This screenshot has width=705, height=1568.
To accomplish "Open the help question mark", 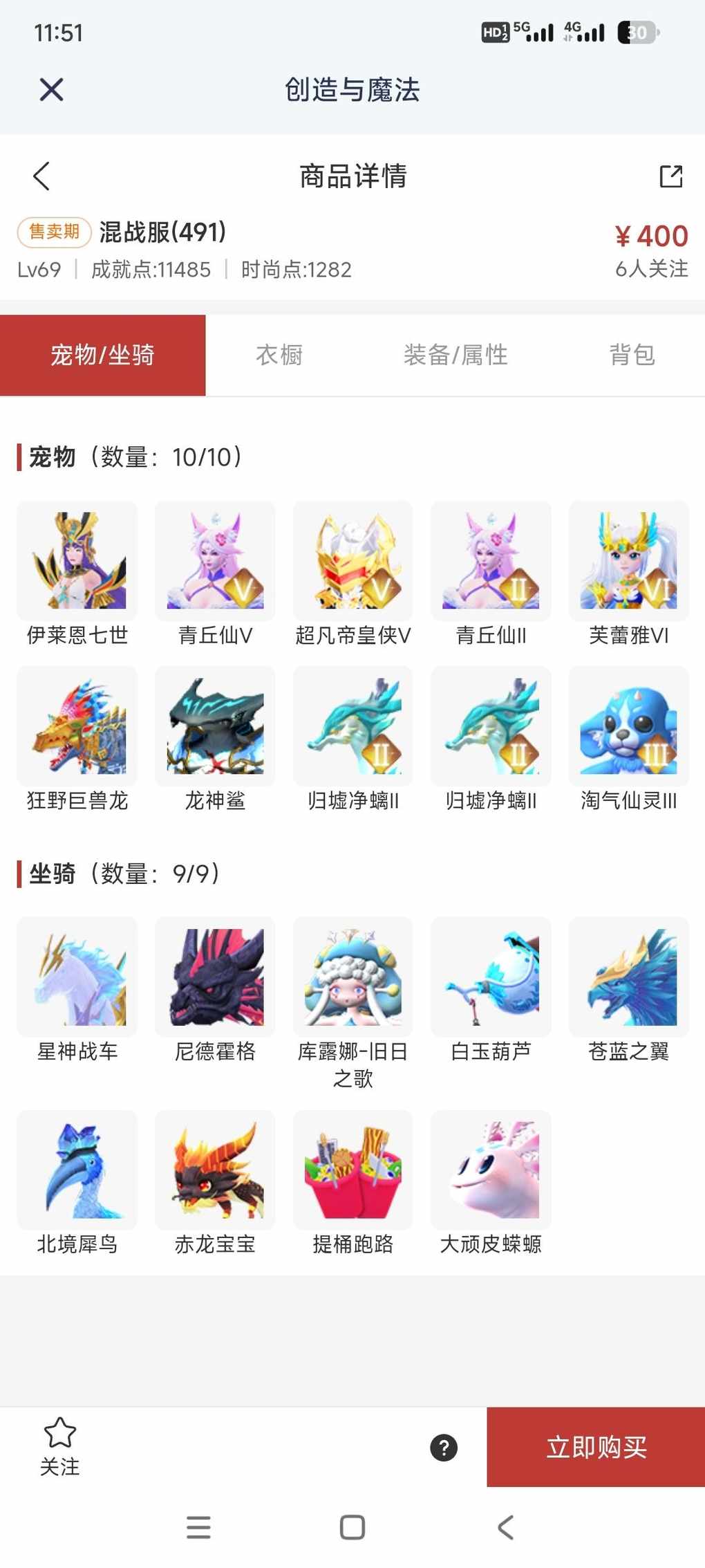I will (x=444, y=1447).
